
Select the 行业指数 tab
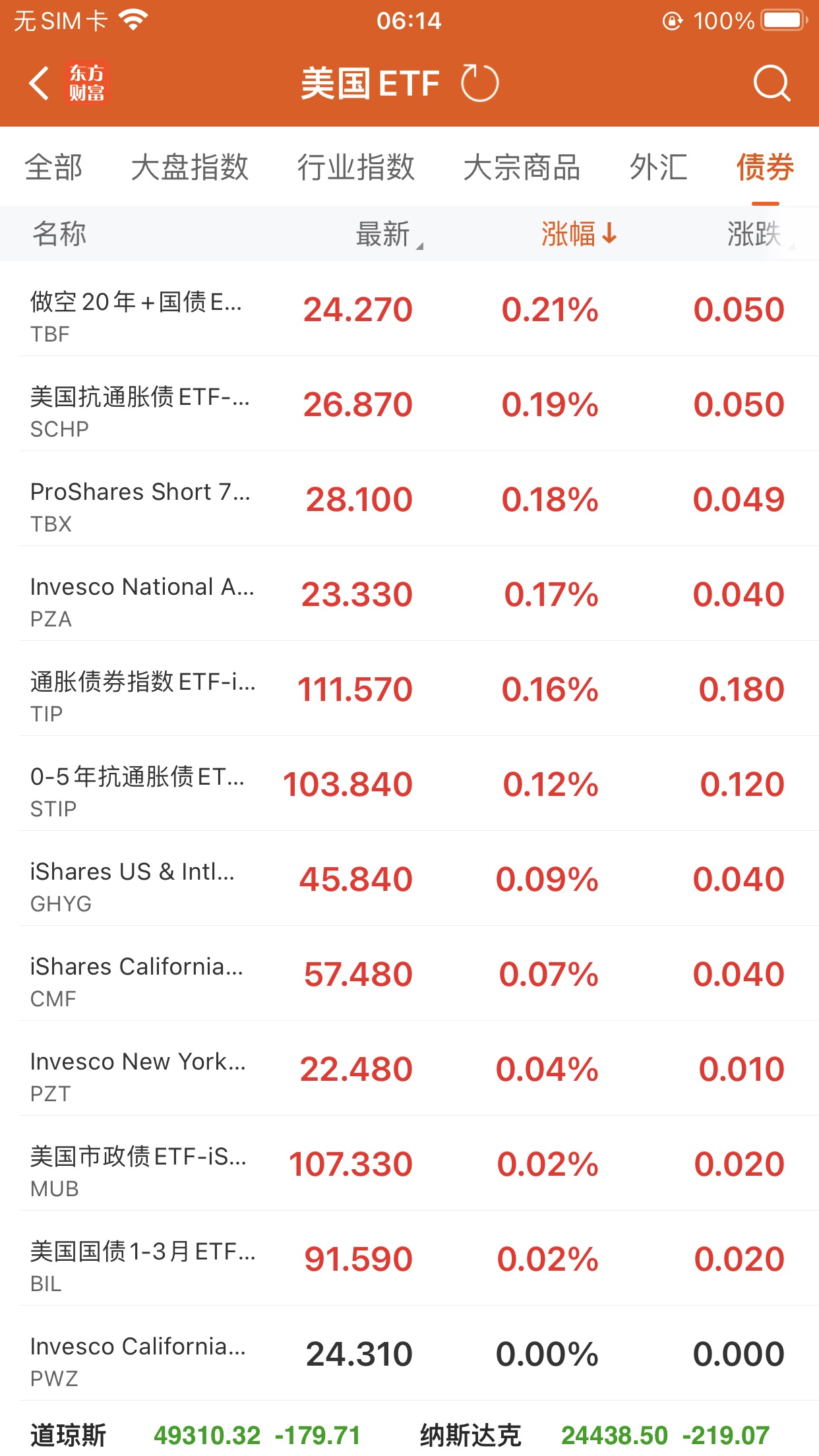(x=356, y=167)
